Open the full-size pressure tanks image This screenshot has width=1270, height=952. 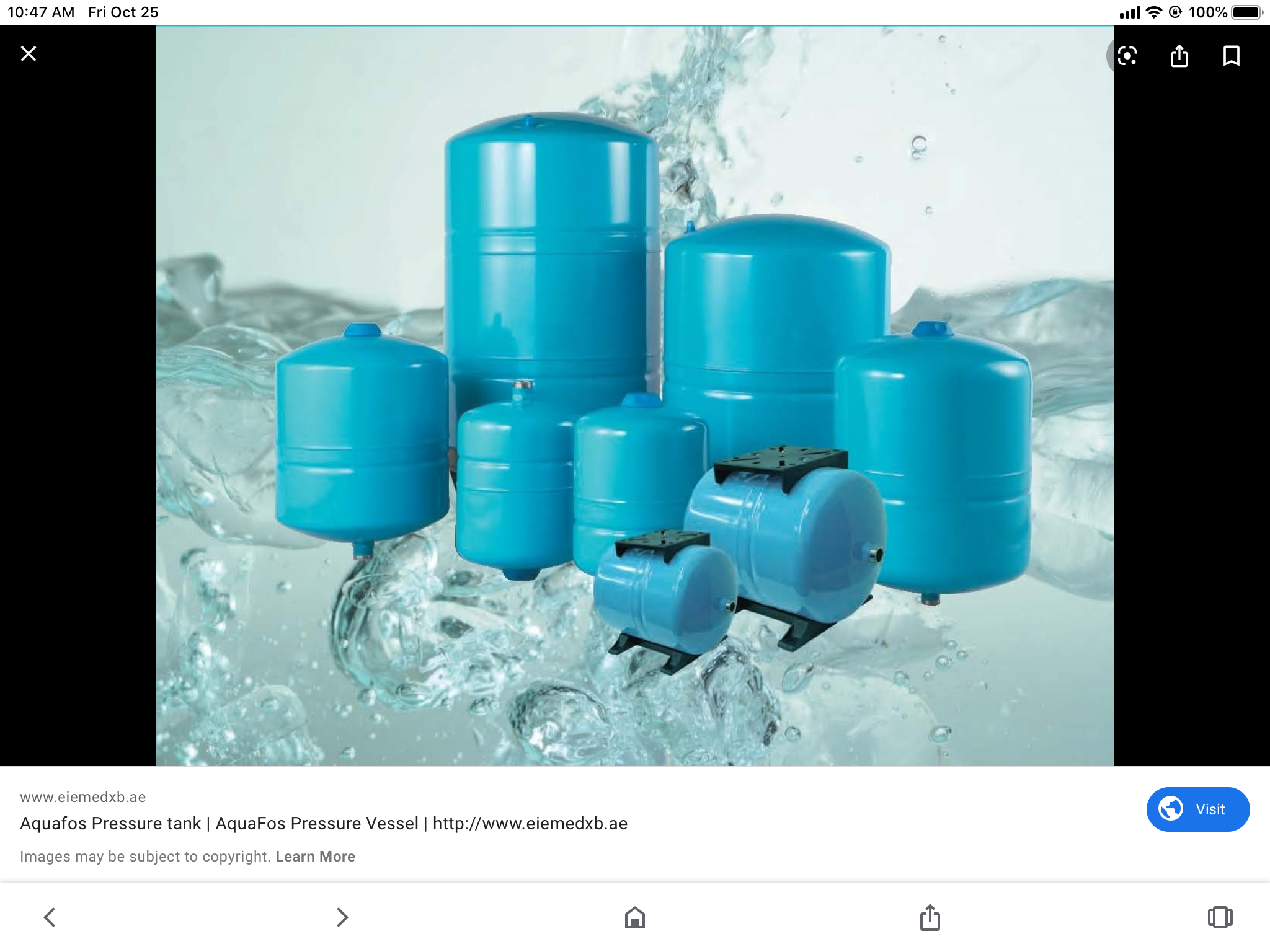pyautogui.click(x=634, y=397)
